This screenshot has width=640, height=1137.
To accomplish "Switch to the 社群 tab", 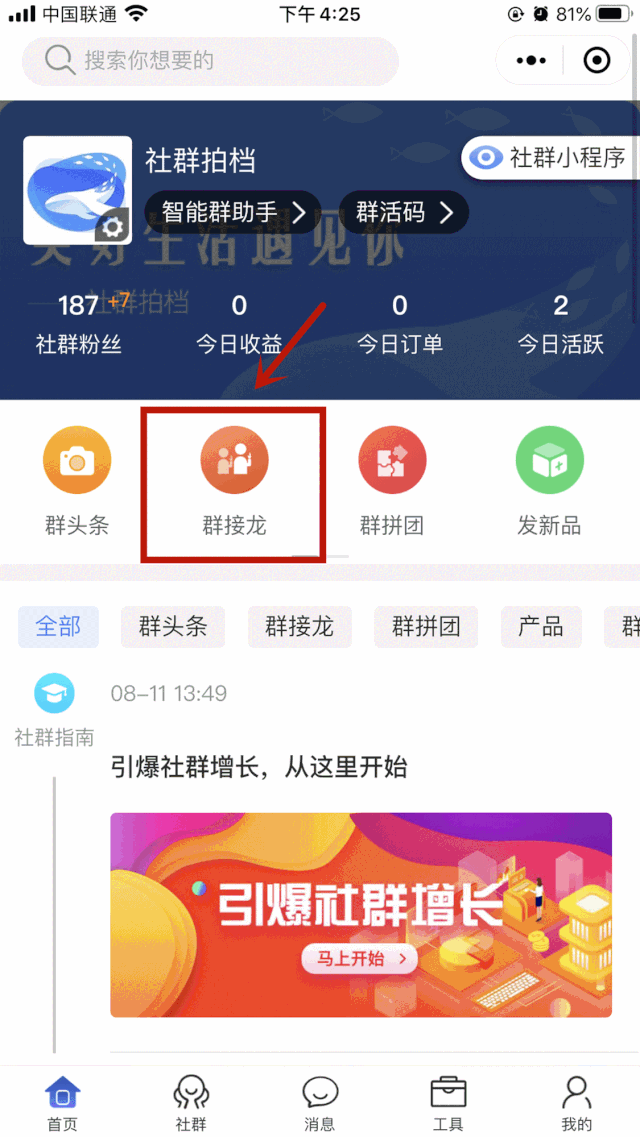I will tap(191, 1102).
